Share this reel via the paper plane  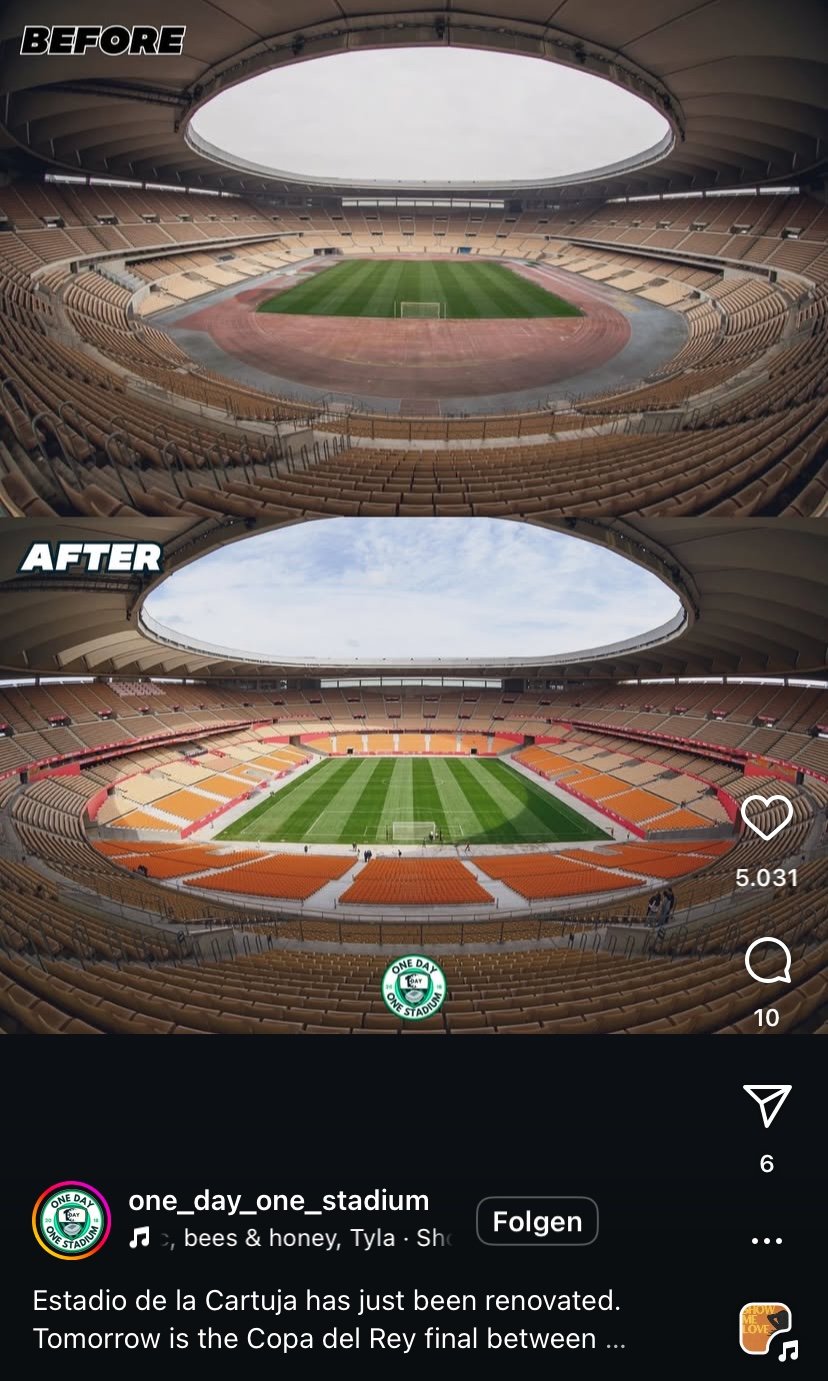[767, 1107]
